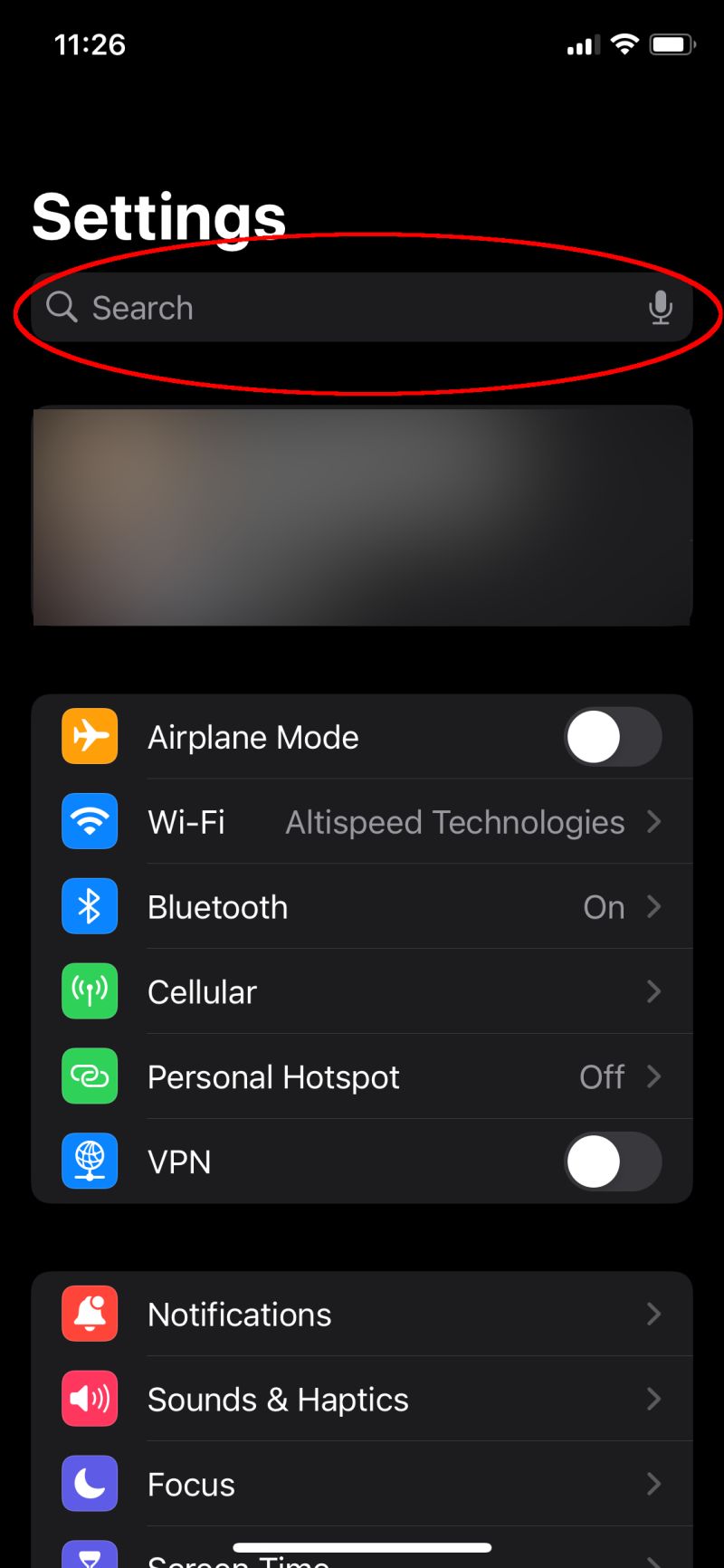The height and width of the screenshot is (1568, 724).
Task: Tap the Airplane Mode airplane icon
Action: tap(90, 736)
